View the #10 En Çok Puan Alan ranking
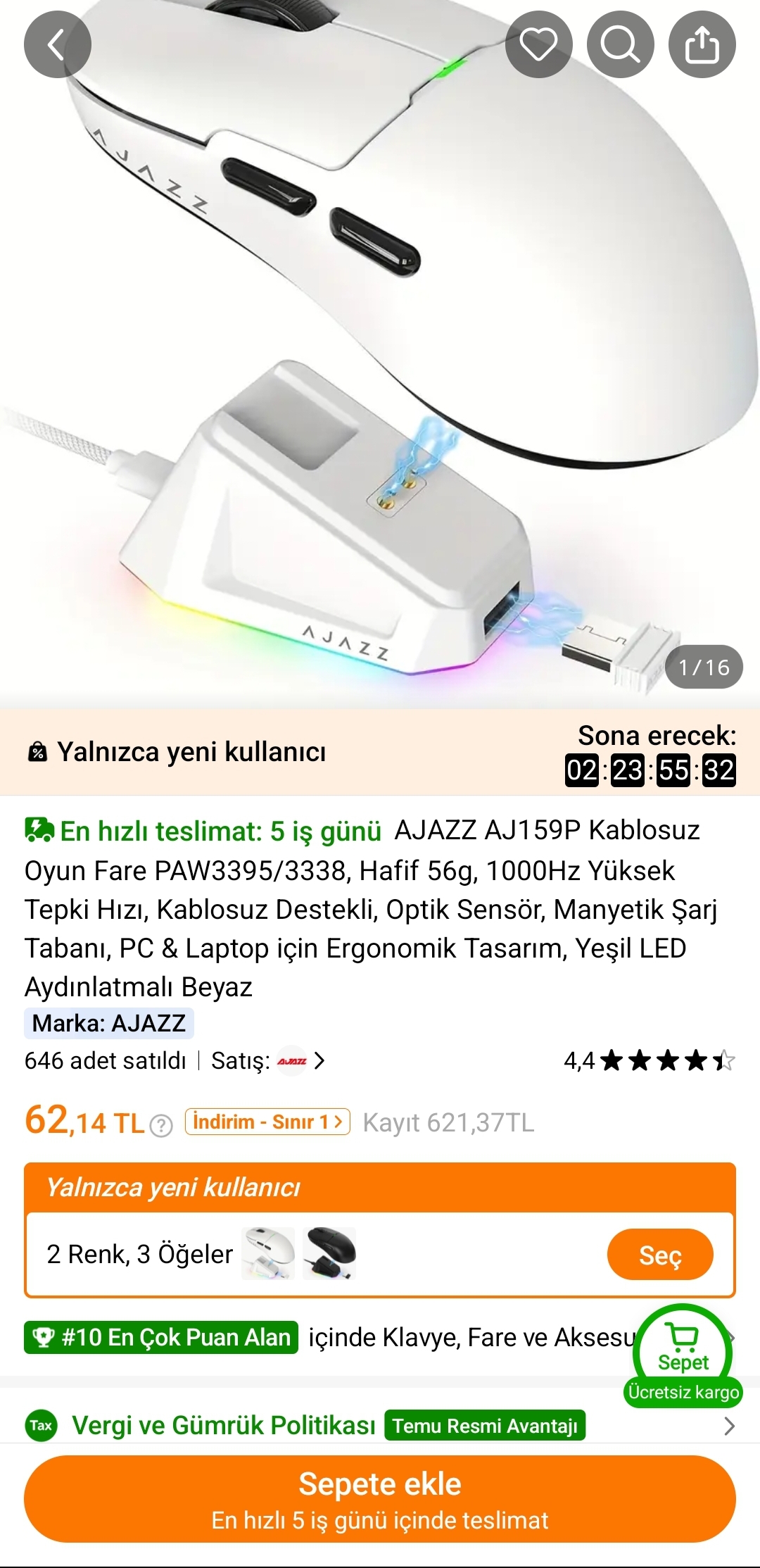Image resolution: width=760 pixels, height=1568 pixels. [x=161, y=1337]
